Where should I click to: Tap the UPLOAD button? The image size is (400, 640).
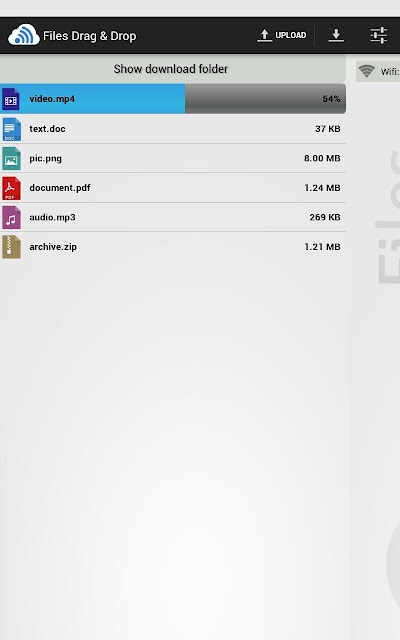(282, 36)
